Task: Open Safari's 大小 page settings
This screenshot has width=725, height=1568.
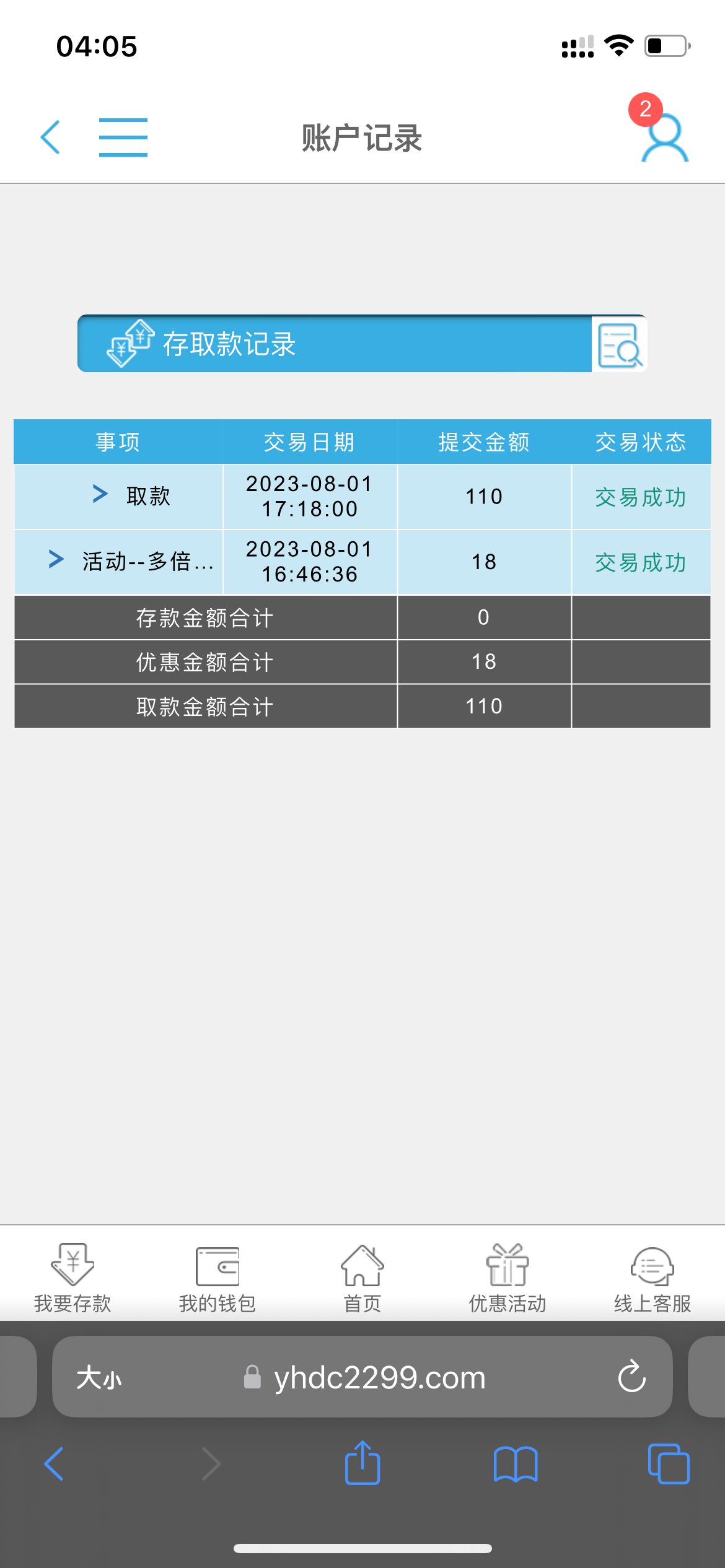Action: [x=99, y=1378]
